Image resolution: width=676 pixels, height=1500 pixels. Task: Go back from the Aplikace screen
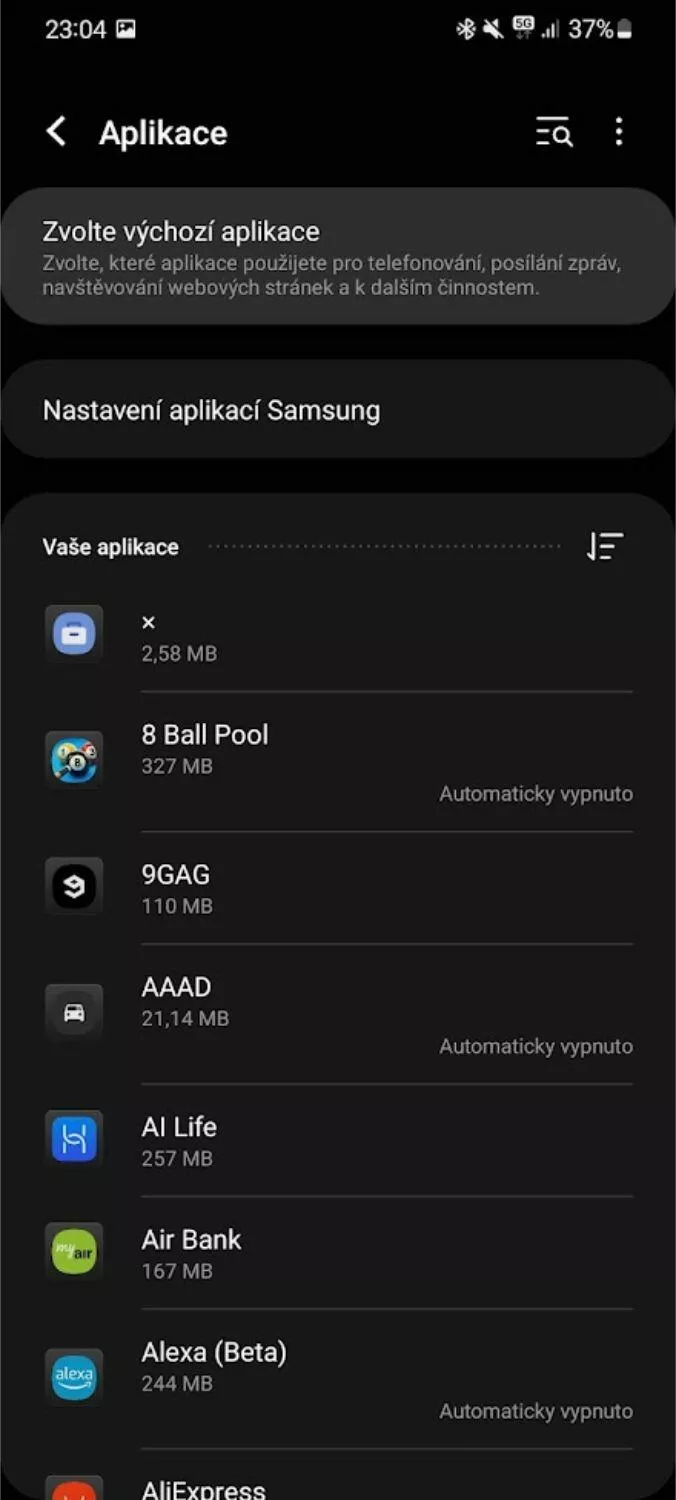57,132
